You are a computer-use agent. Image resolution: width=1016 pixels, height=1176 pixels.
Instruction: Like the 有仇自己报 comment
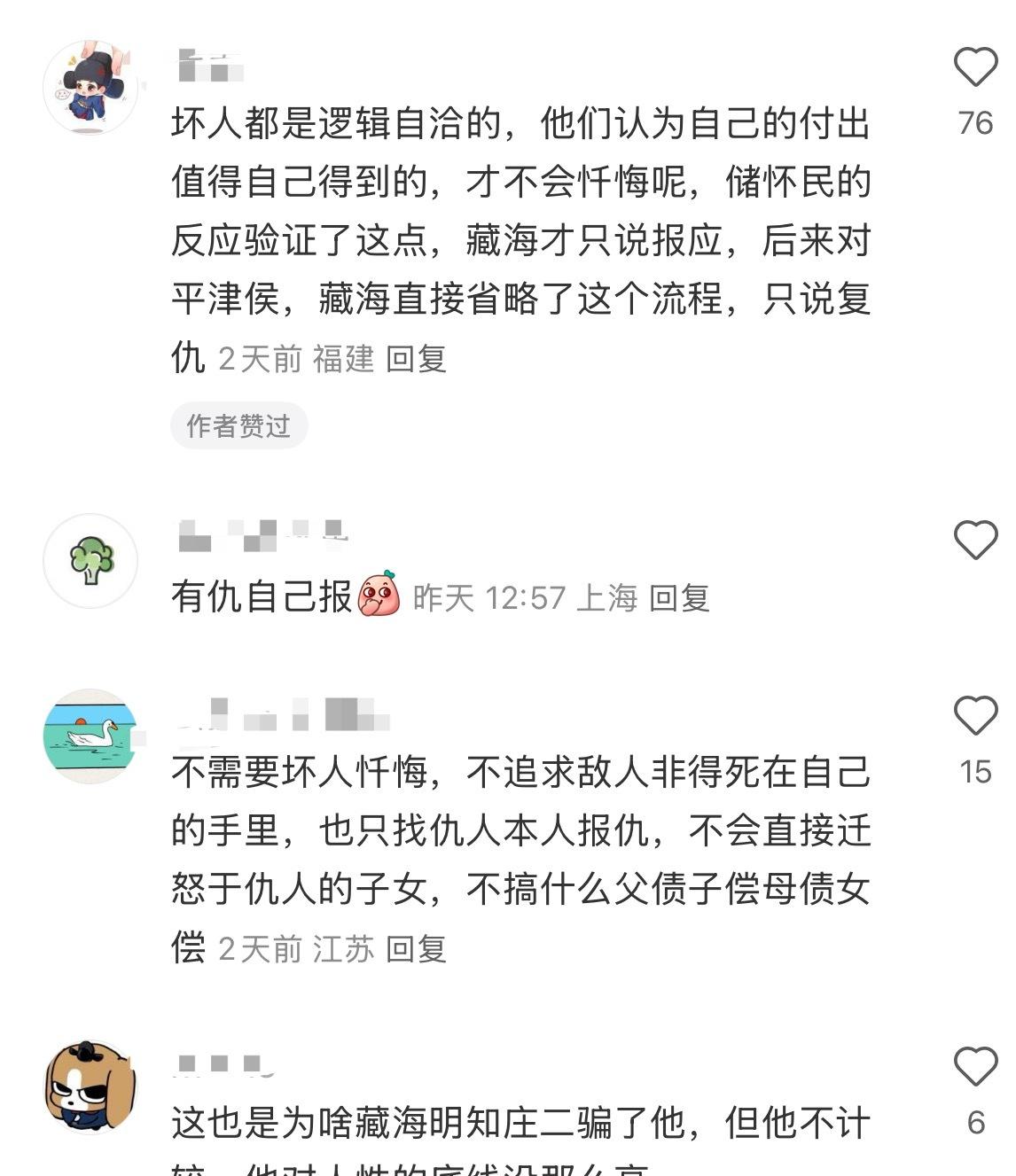975,539
